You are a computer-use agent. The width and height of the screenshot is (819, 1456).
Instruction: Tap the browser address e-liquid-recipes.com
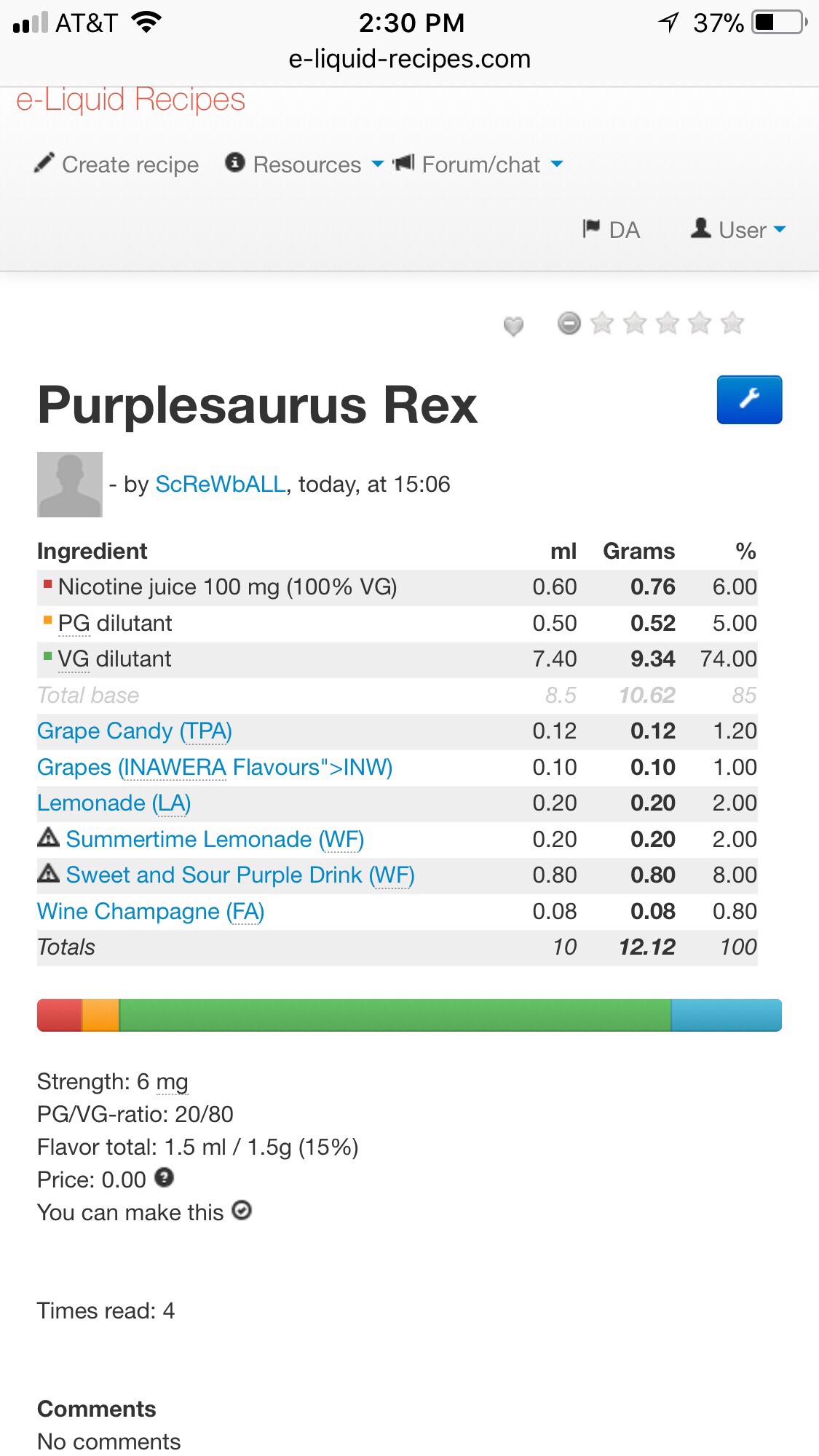pos(409,59)
